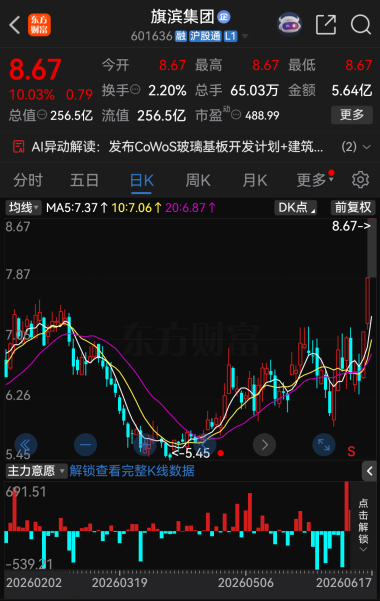The height and width of the screenshot is (601, 380).
Task: Open the search magnifier
Action: [x=360, y=25]
